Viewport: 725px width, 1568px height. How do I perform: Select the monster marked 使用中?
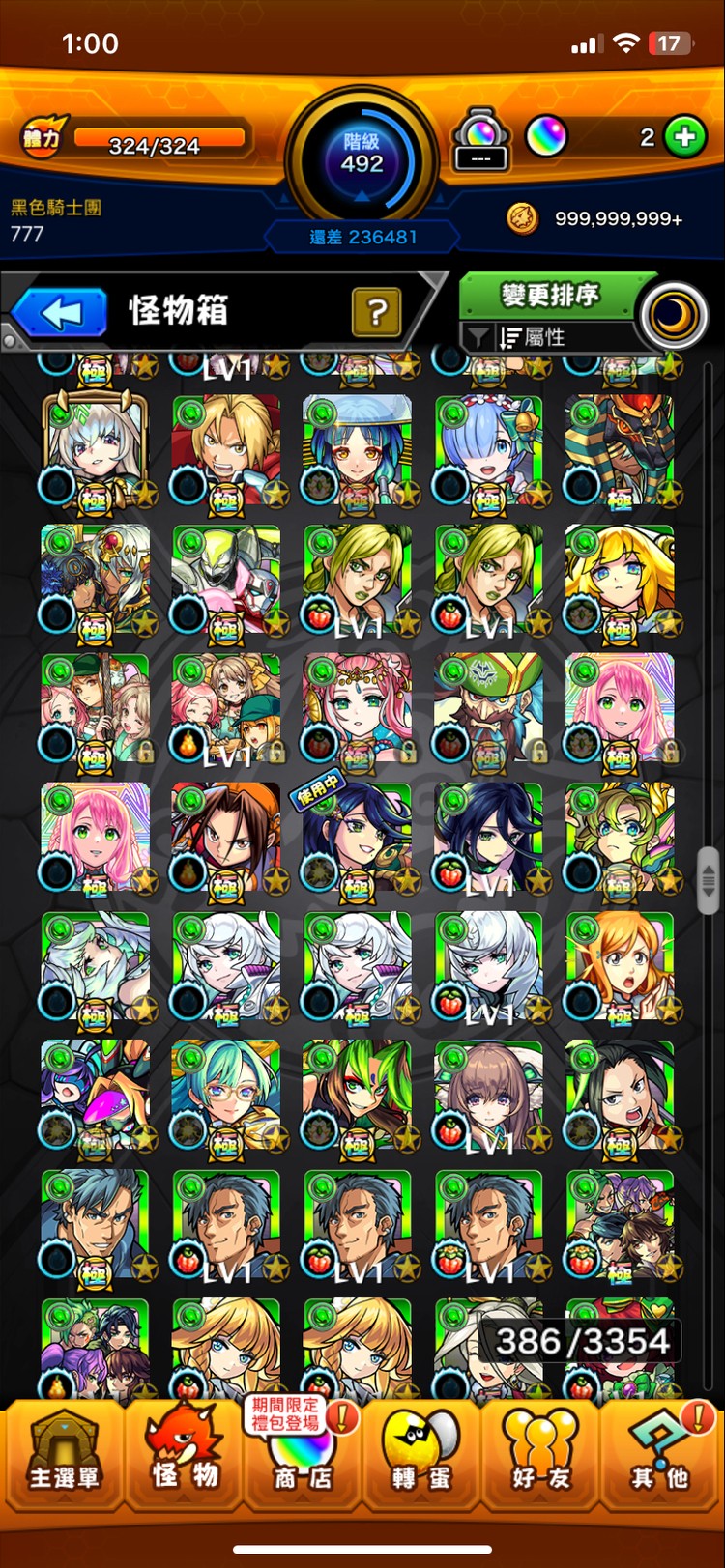pyautogui.click(x=357, y=838)
